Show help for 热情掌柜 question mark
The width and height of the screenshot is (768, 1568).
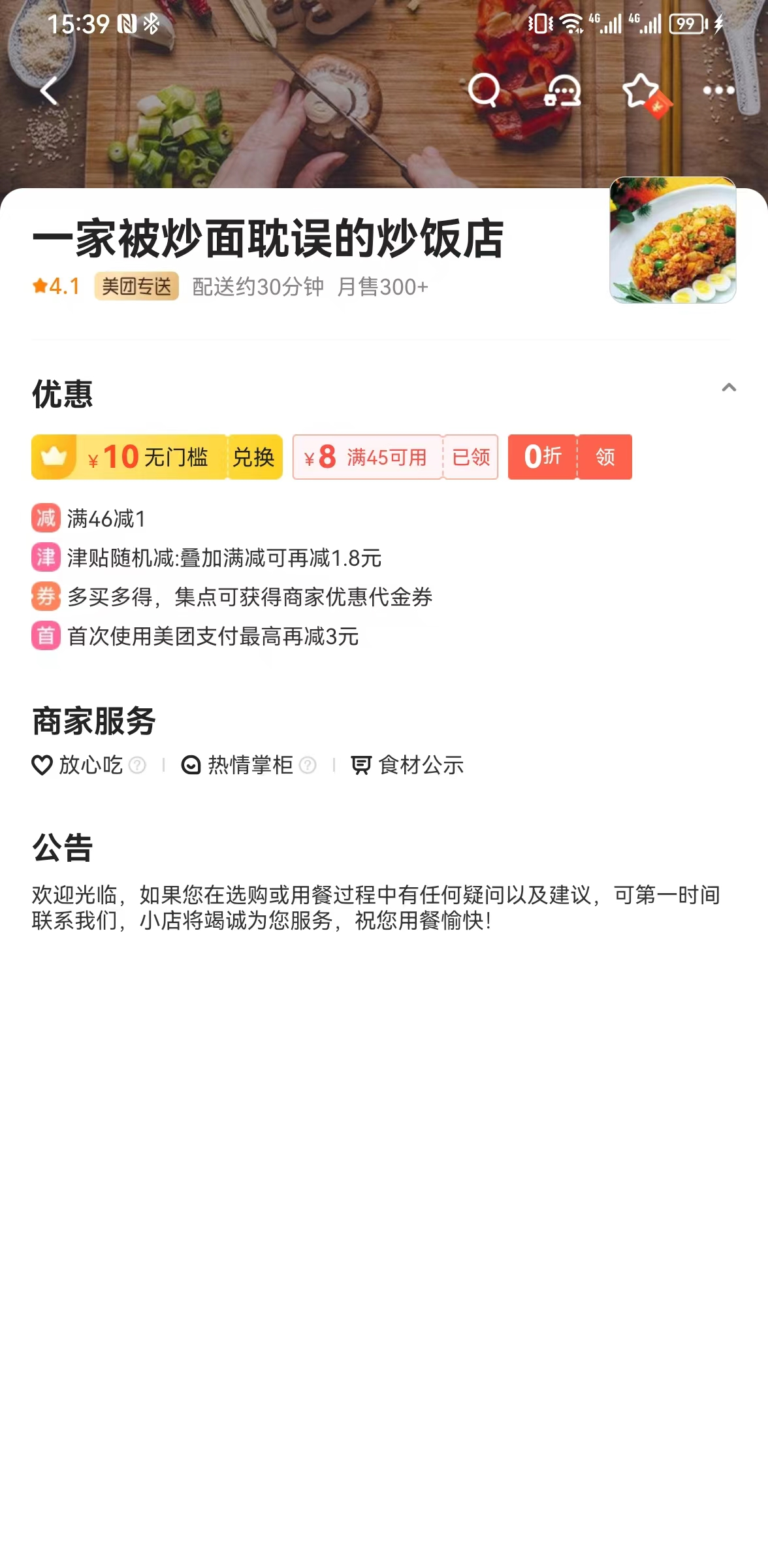pyautogui.click(x=308, y=765)
